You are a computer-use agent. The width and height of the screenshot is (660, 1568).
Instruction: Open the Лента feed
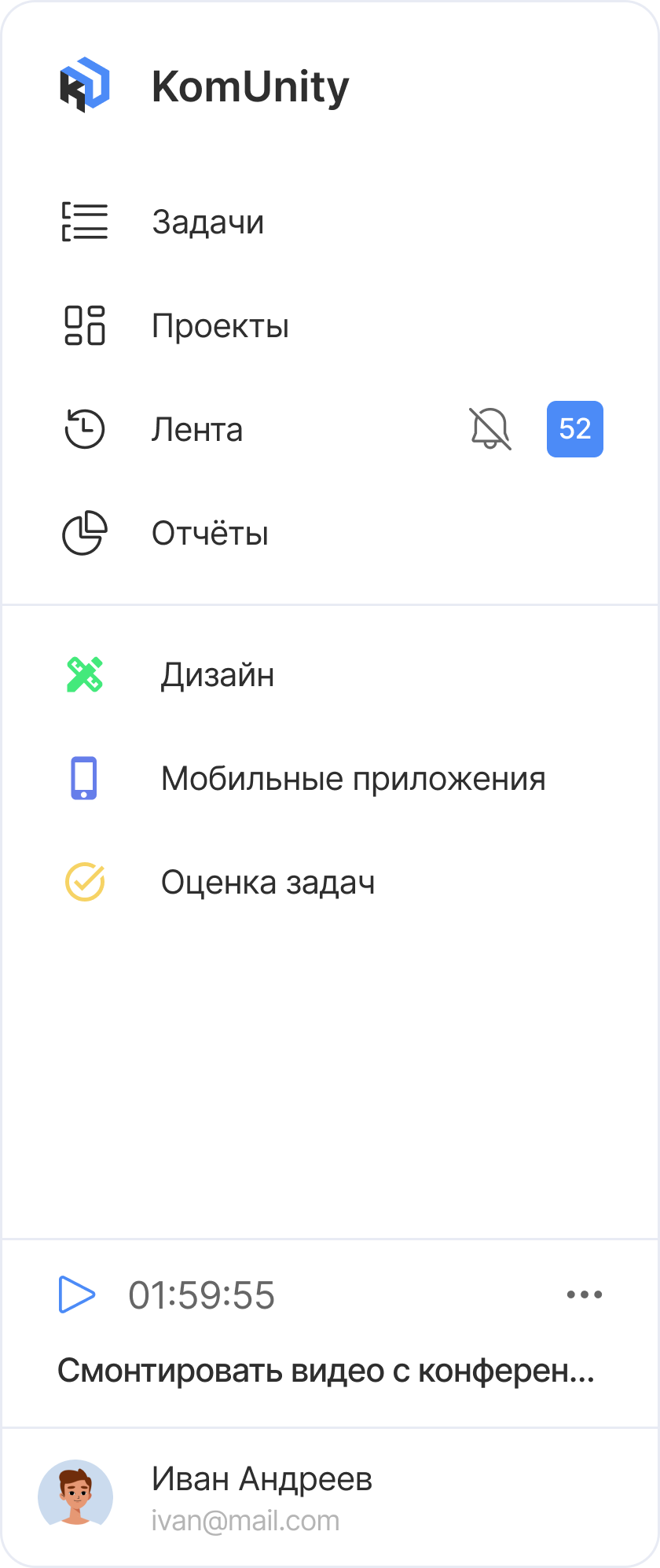196,430
